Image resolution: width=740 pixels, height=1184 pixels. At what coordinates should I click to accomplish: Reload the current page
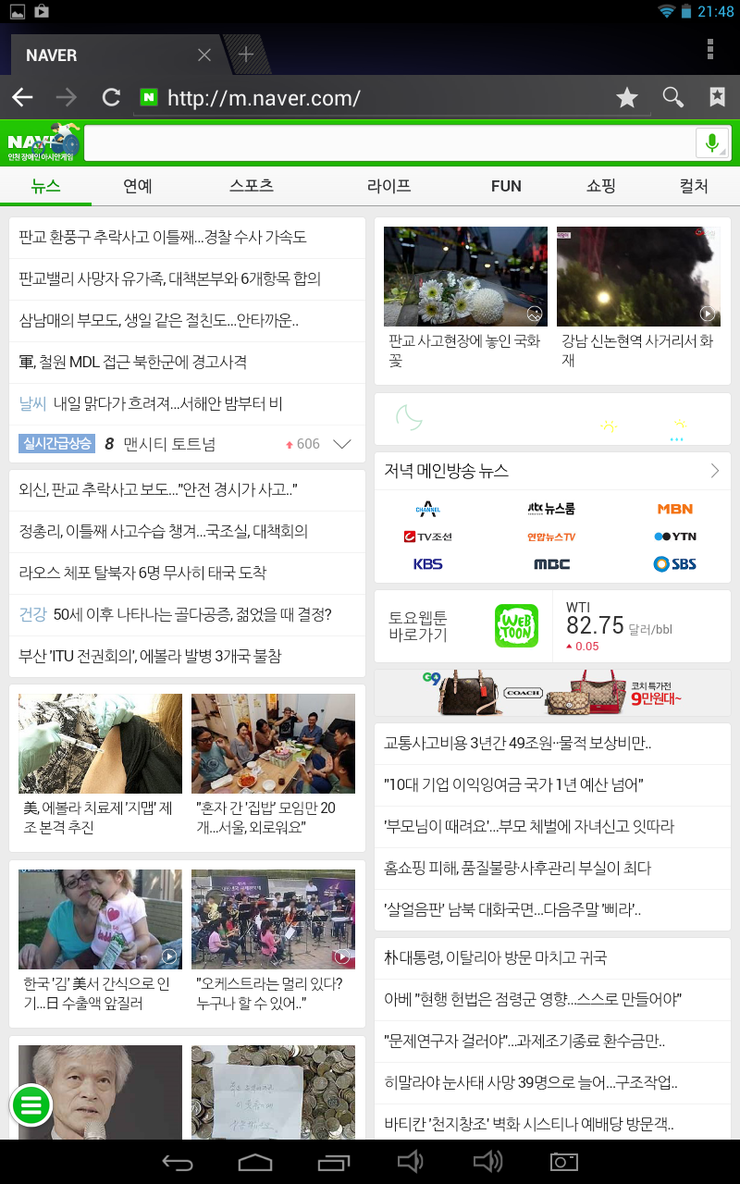coord(111,98)
